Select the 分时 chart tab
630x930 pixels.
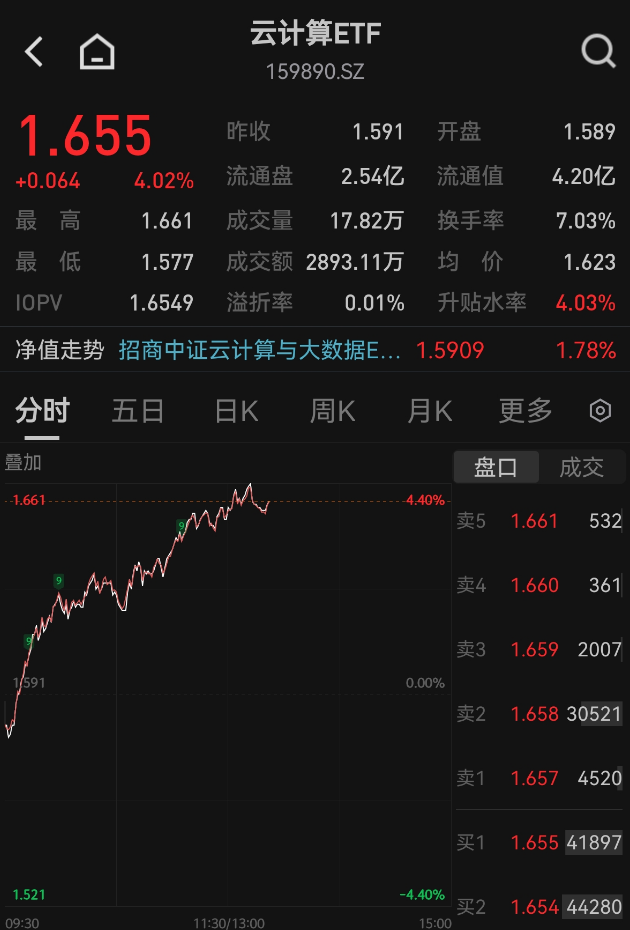pyautogui.click(x=43, y=411)
